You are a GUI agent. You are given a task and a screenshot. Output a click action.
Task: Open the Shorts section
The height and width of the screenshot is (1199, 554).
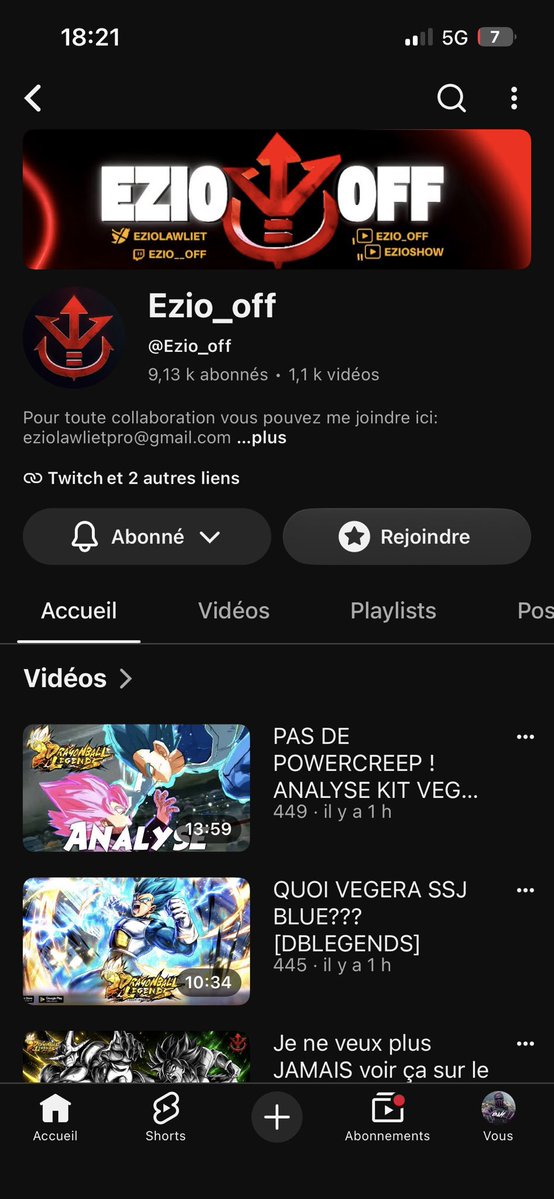(x=165, y=1116)
